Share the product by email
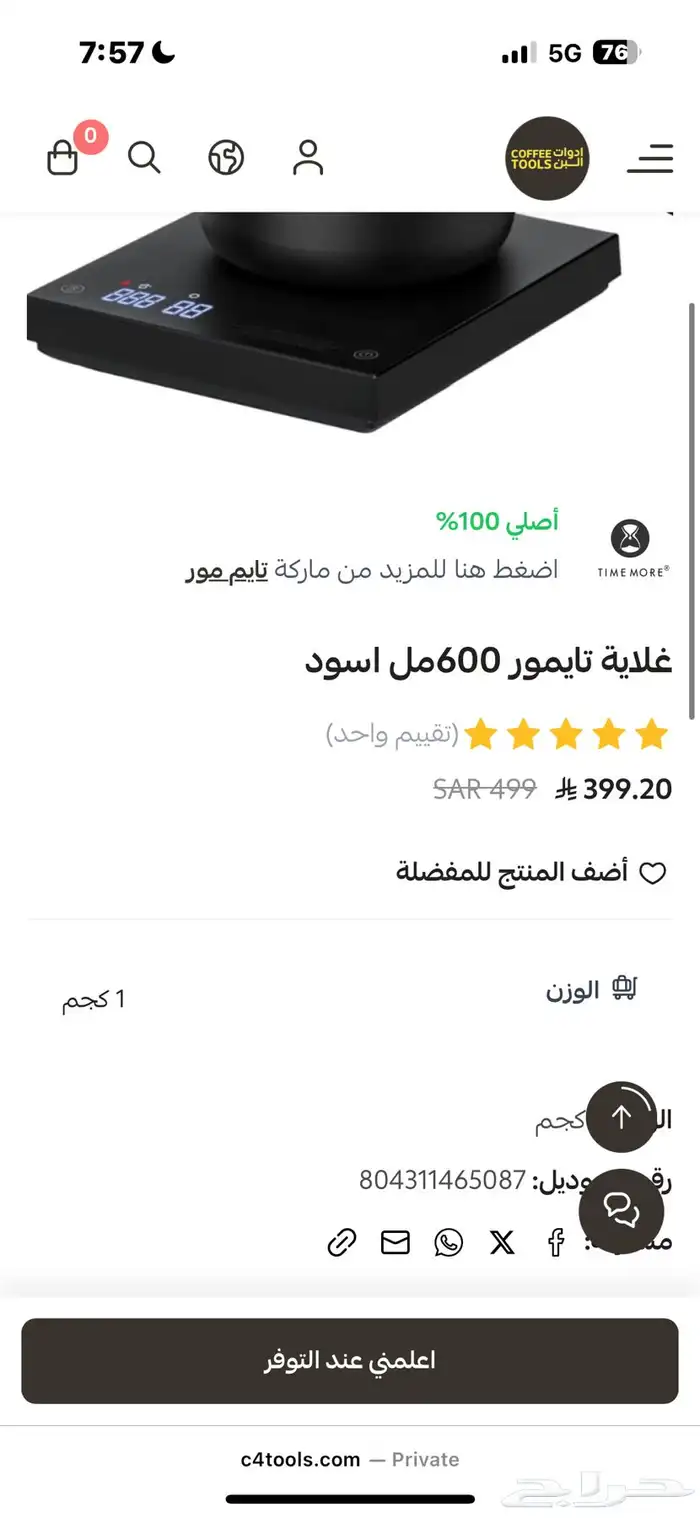The image size is (700, 1518). [396, 1243]
